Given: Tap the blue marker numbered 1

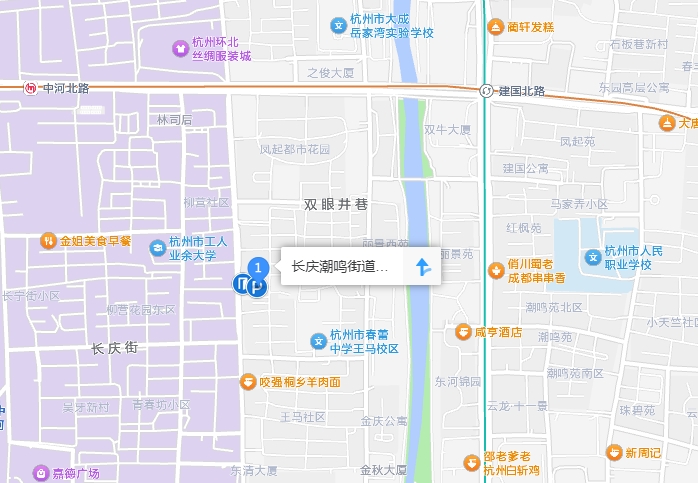Looking at the screenshot, I should 258,267.
